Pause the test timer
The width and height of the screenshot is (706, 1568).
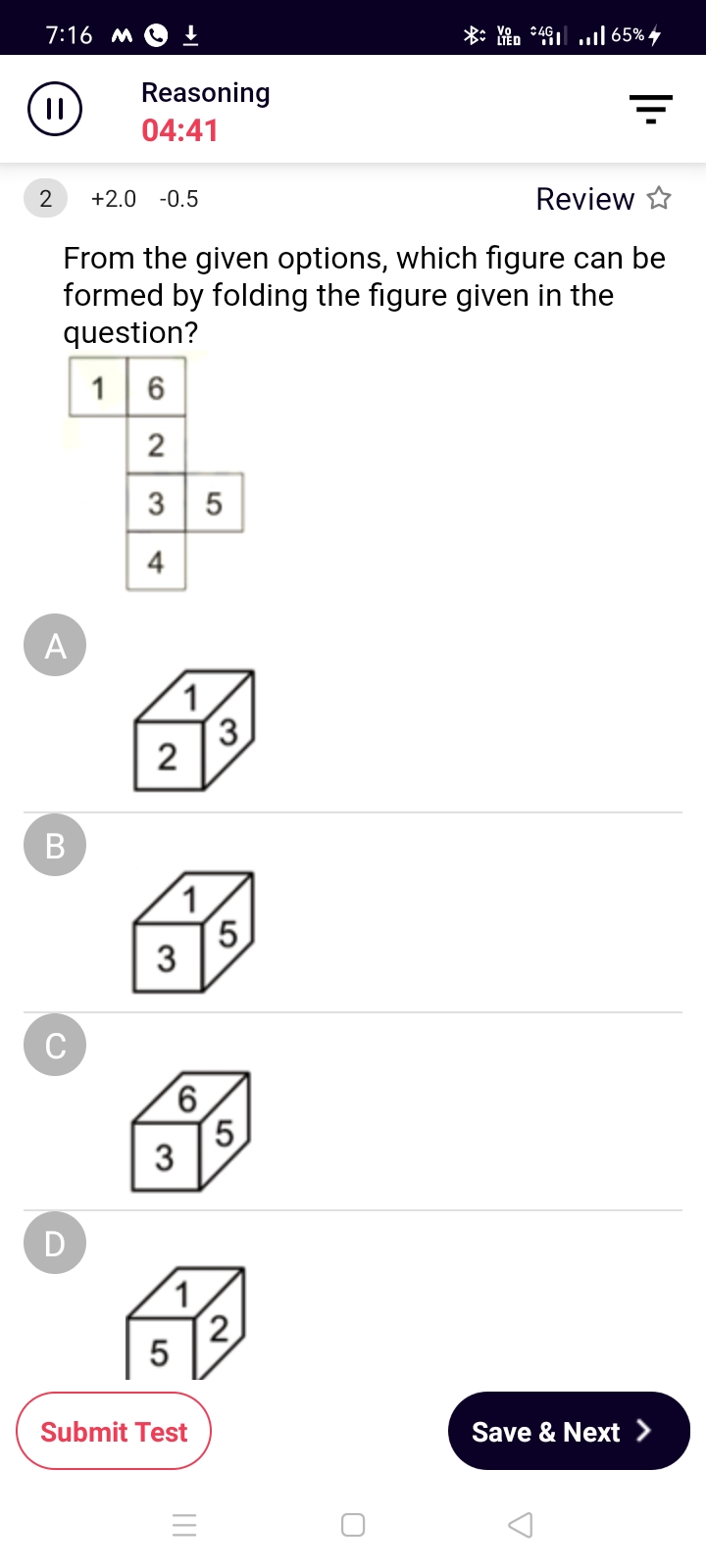(x=55, y=109)
